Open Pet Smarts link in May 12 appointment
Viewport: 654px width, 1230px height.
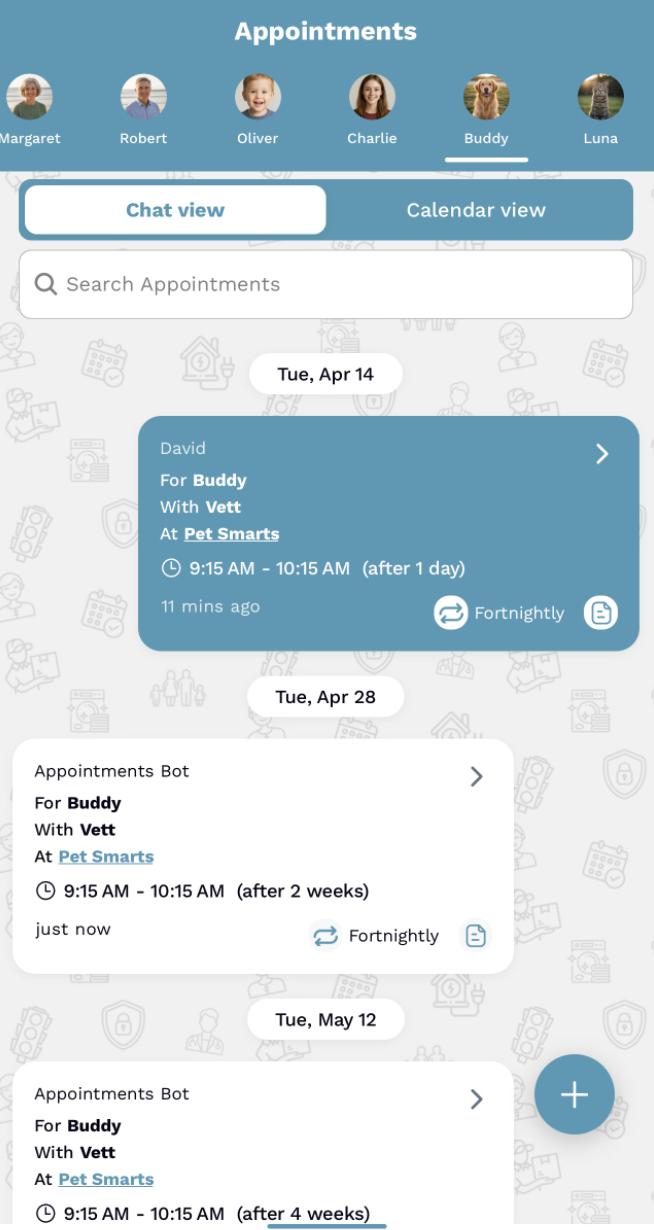click(106, 1180)
